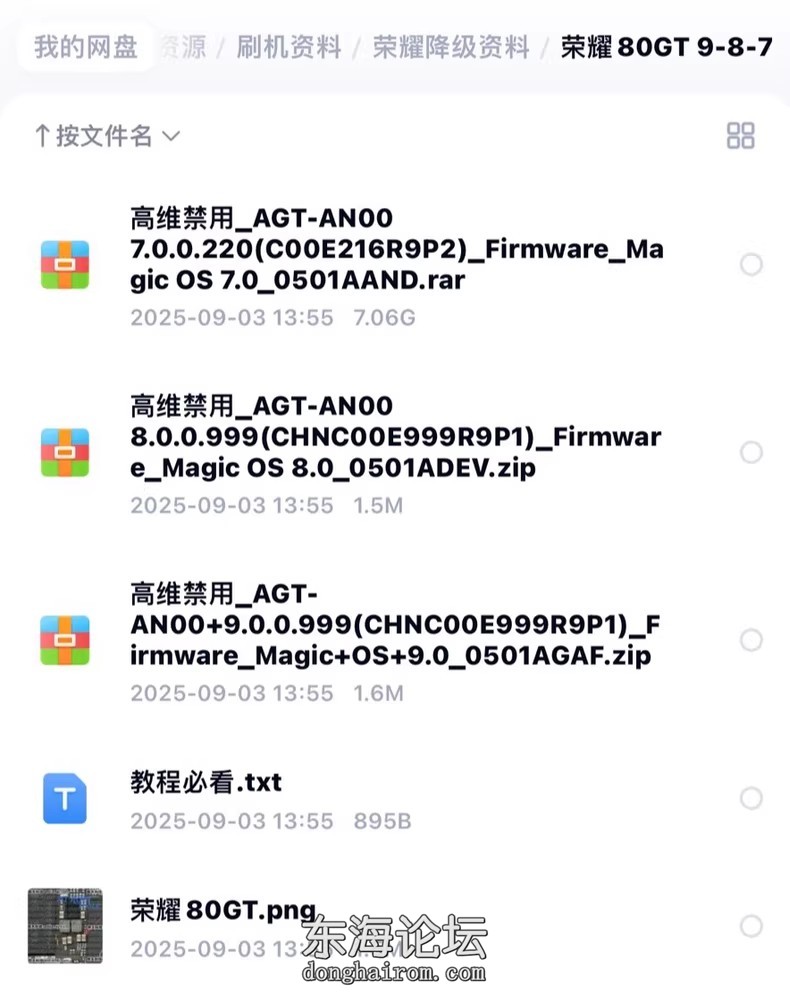This screenshot has width=790, height=1004.
Task: Navigate to 荣耀降级资料 folder link
Action: 449,46
